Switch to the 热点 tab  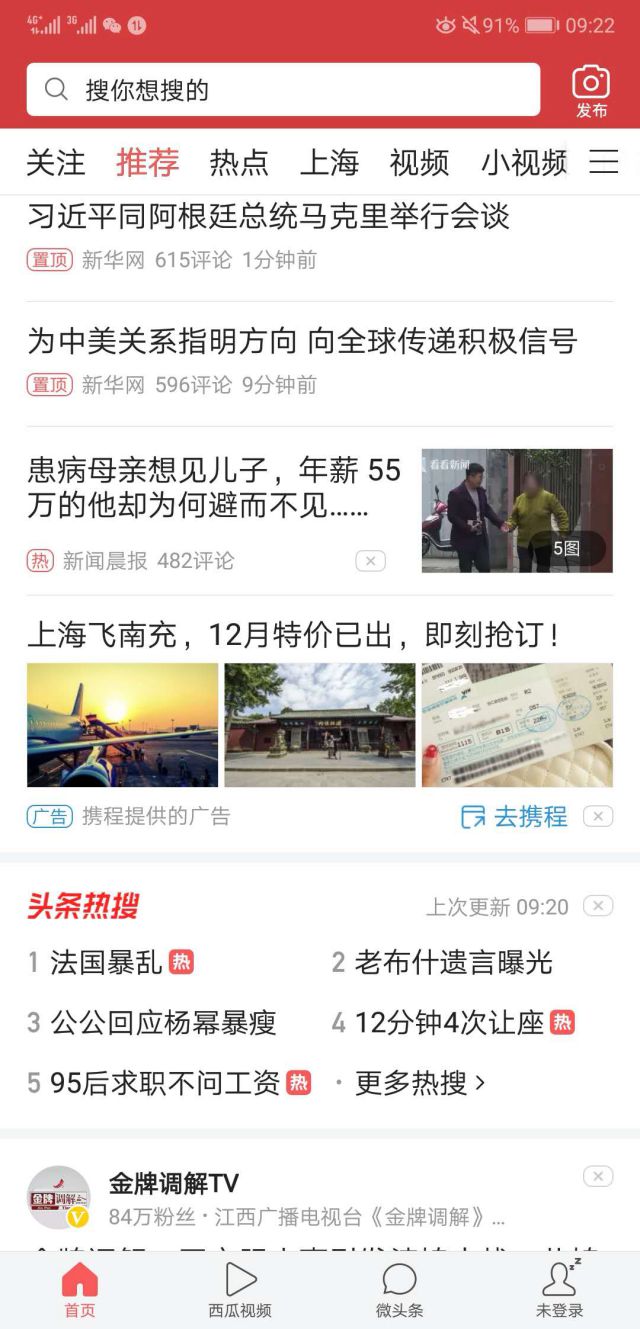click(239, 162)
